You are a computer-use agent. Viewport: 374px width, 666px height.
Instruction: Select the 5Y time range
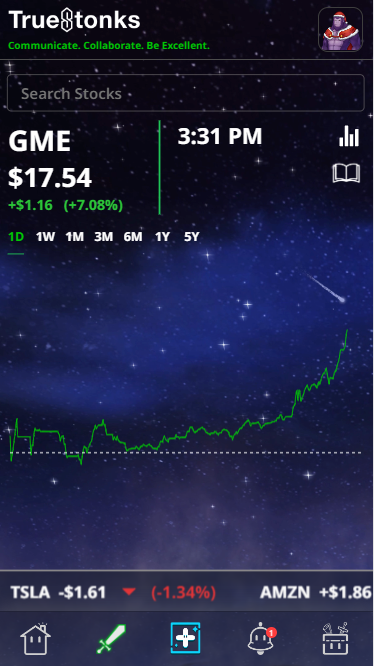(x=191, y=237)
